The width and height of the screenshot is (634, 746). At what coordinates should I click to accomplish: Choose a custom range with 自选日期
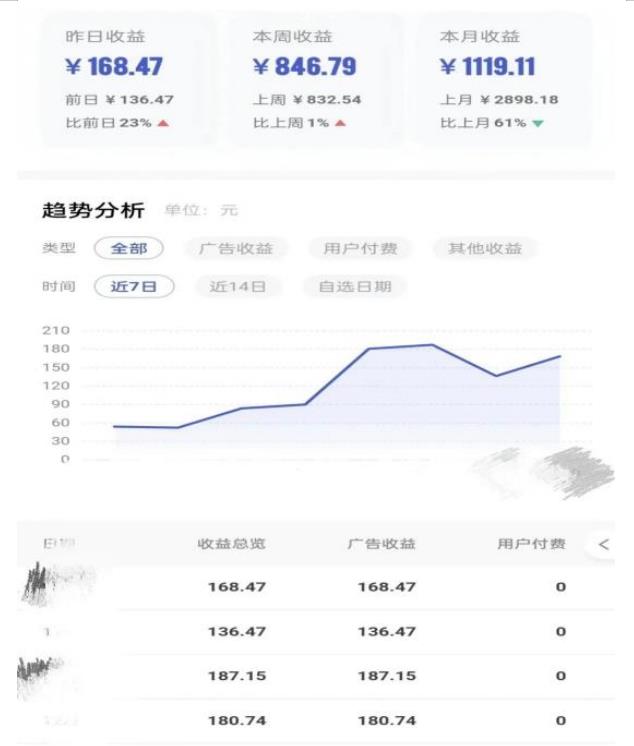(355, 286)
